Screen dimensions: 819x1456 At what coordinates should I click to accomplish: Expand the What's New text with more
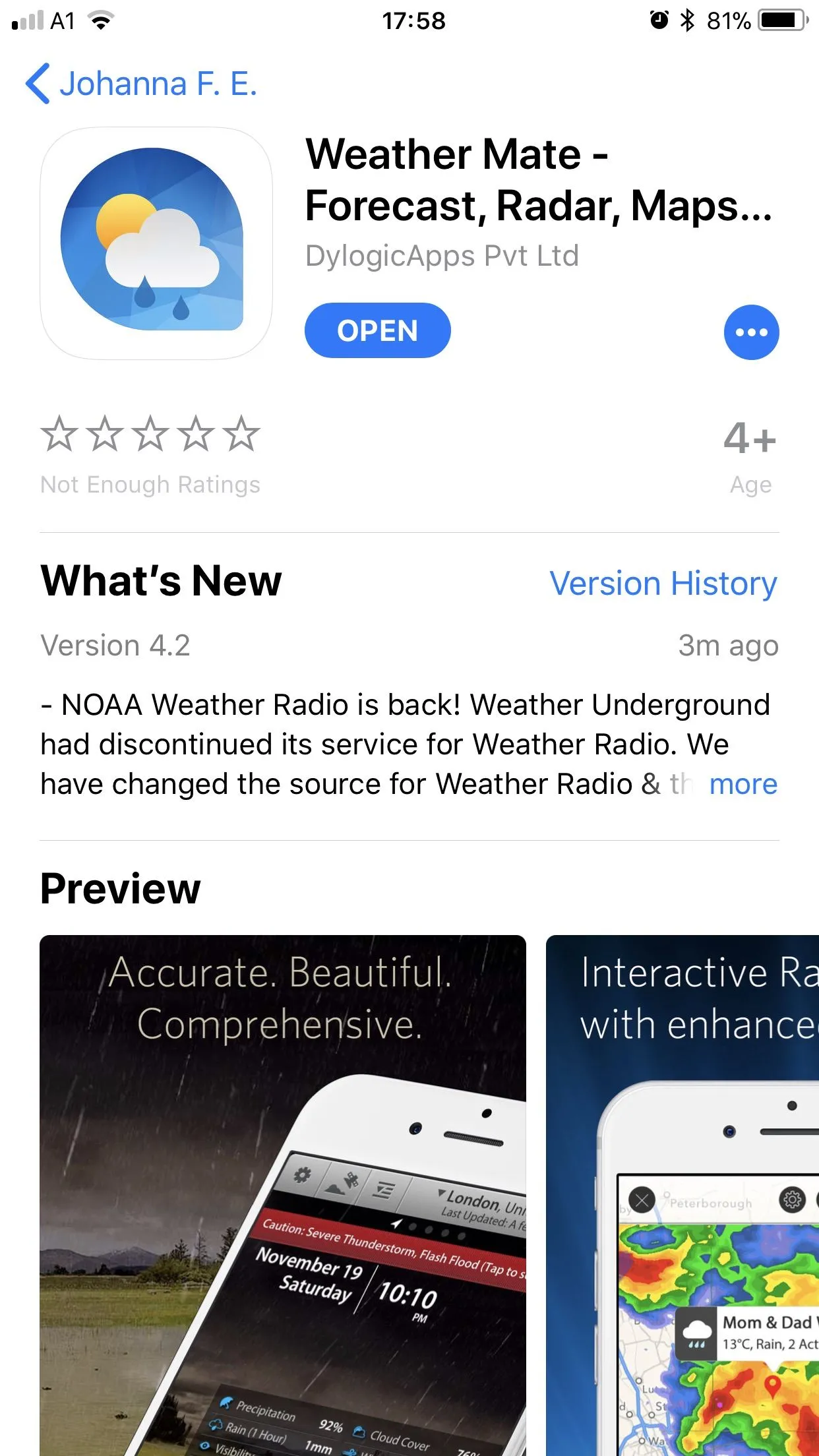(x=743, y=784)
